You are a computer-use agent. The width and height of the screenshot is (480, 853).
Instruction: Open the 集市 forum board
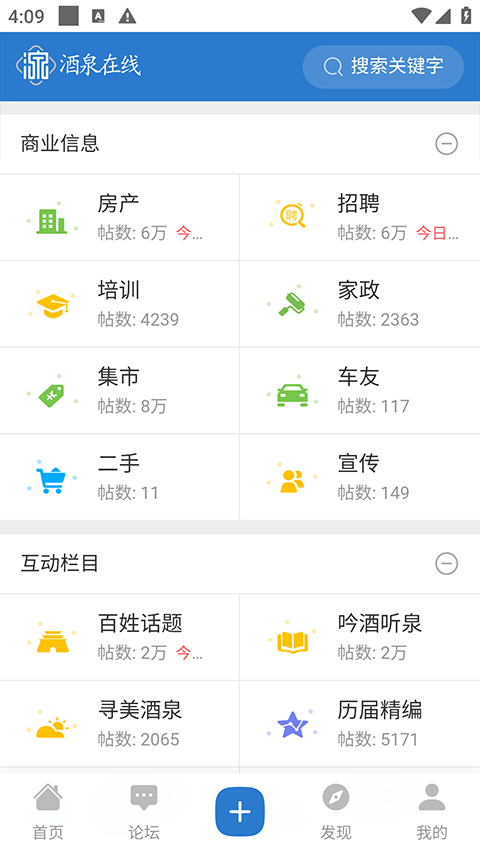click(x=119, y=391)
